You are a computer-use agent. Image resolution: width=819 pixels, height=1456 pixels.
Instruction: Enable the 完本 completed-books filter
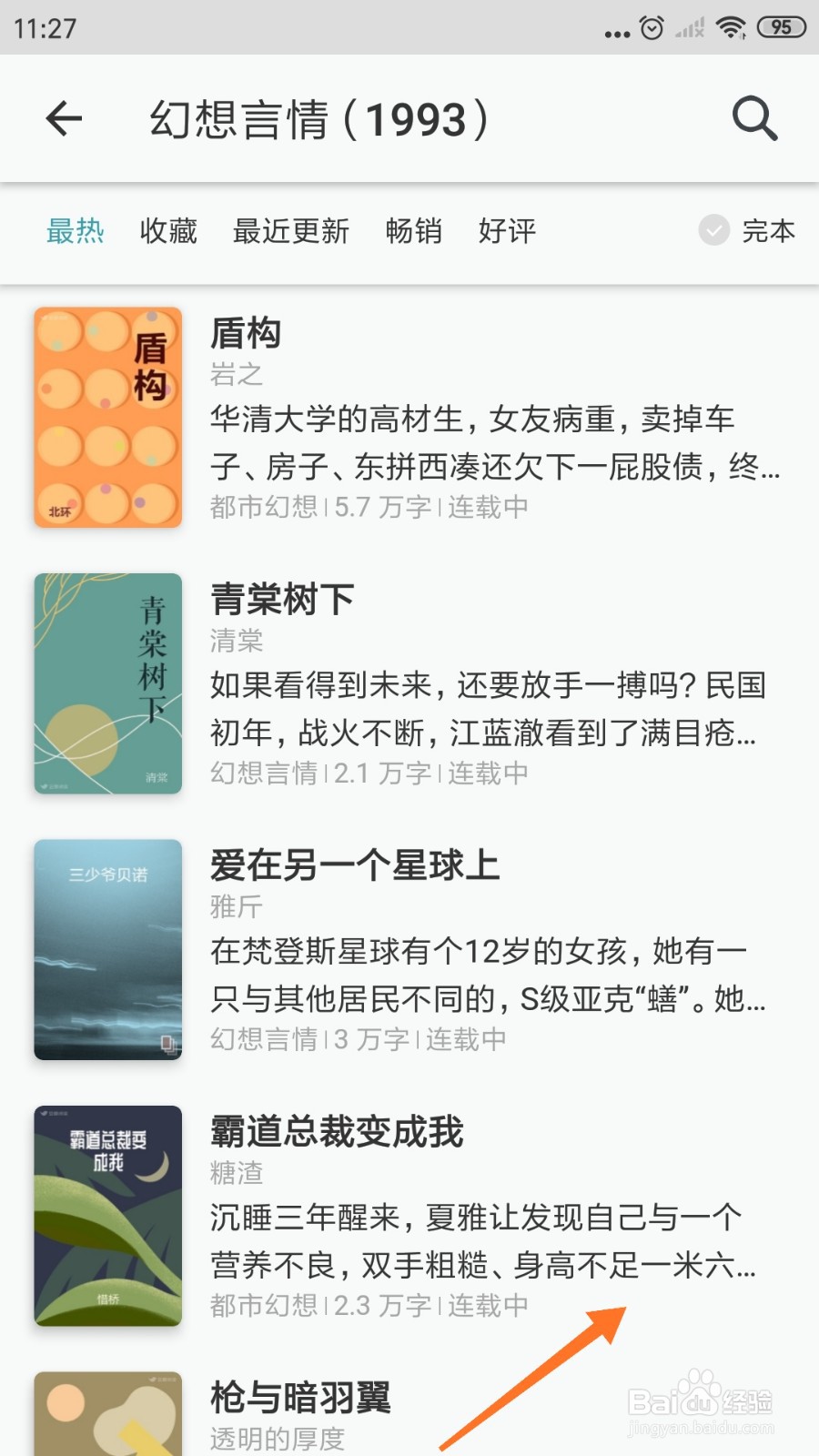(769, 232)
